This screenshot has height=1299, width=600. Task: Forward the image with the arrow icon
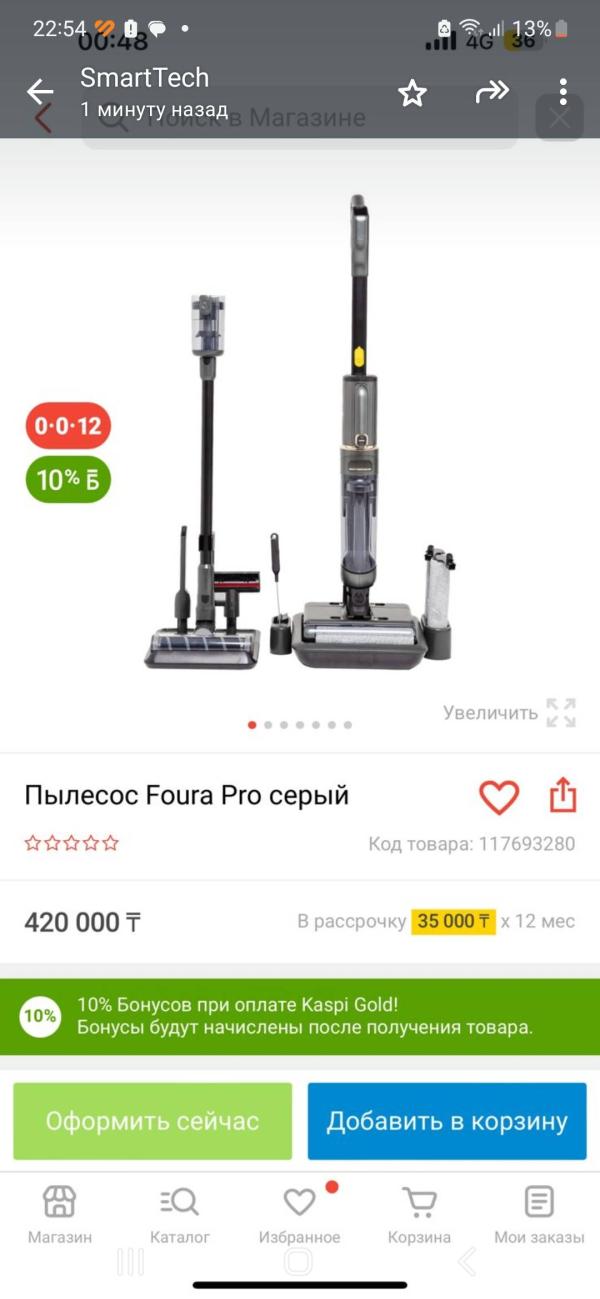[492, 94]
